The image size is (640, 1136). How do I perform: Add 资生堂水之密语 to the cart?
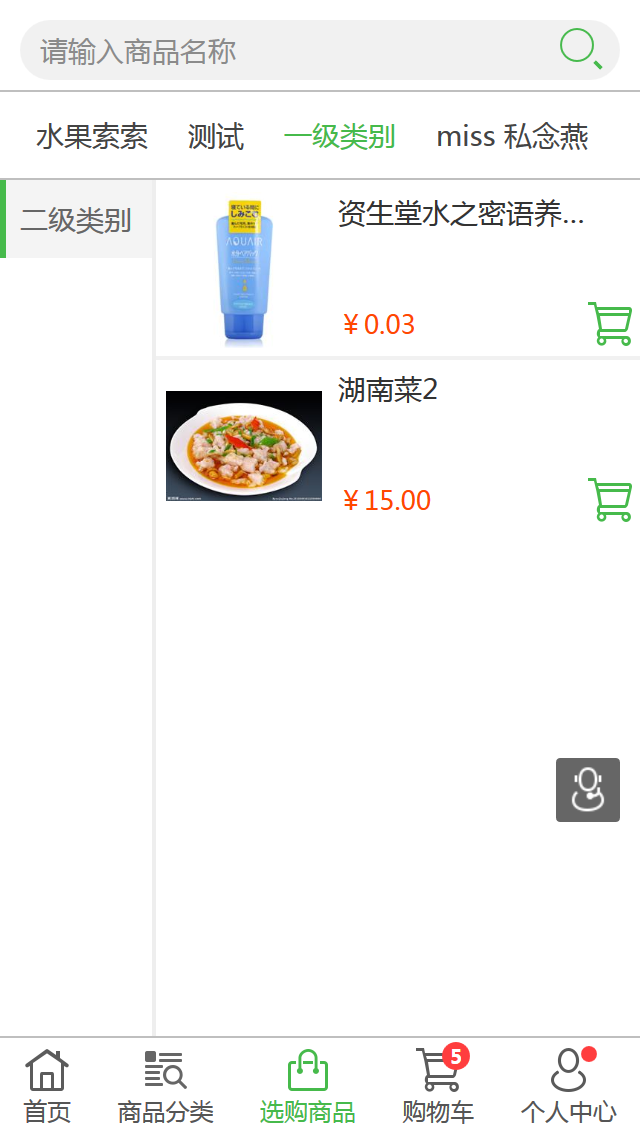click(610, 323)
